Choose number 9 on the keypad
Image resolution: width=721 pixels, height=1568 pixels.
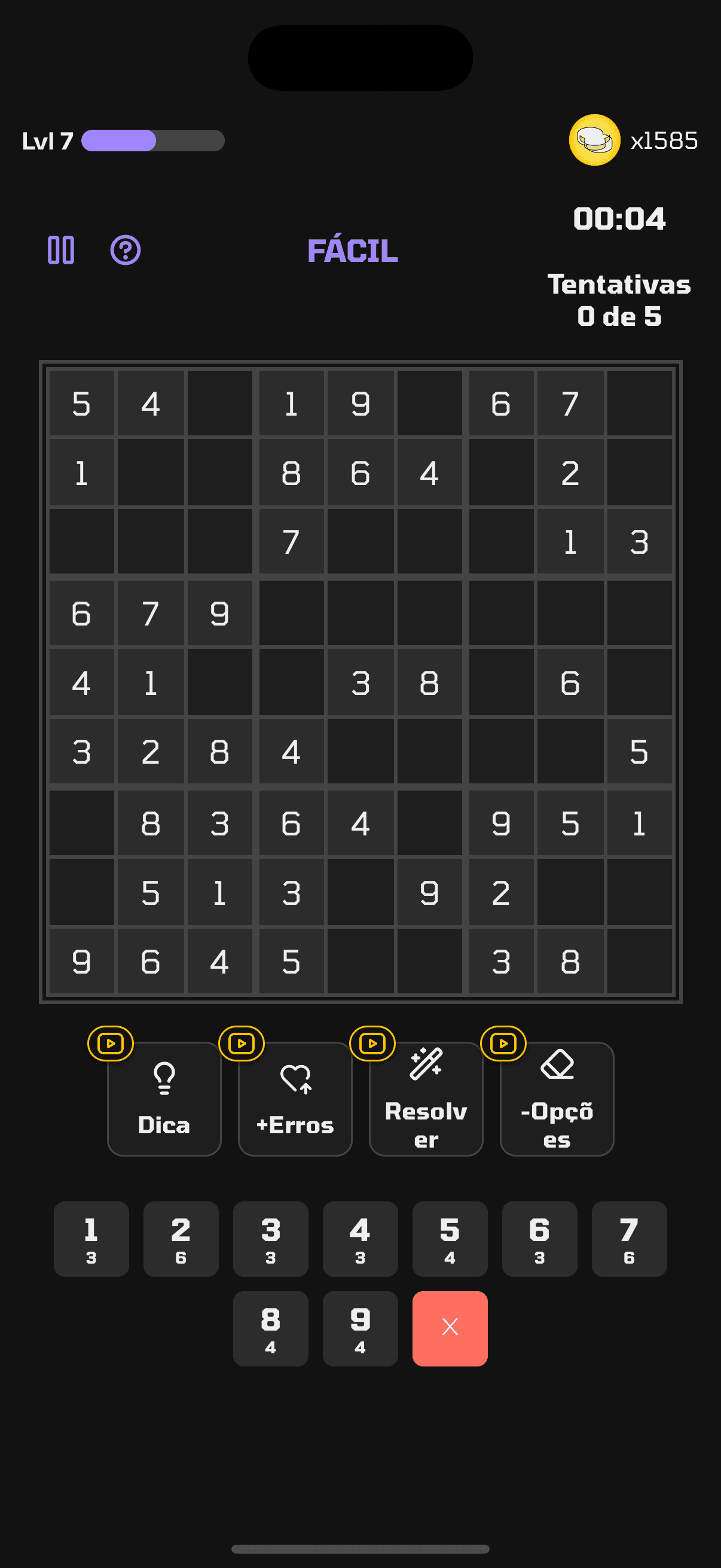[360, 1328]
